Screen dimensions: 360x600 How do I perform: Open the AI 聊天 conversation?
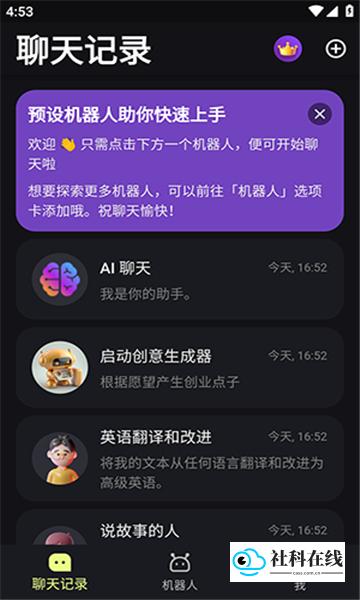[x=180, y=280]
